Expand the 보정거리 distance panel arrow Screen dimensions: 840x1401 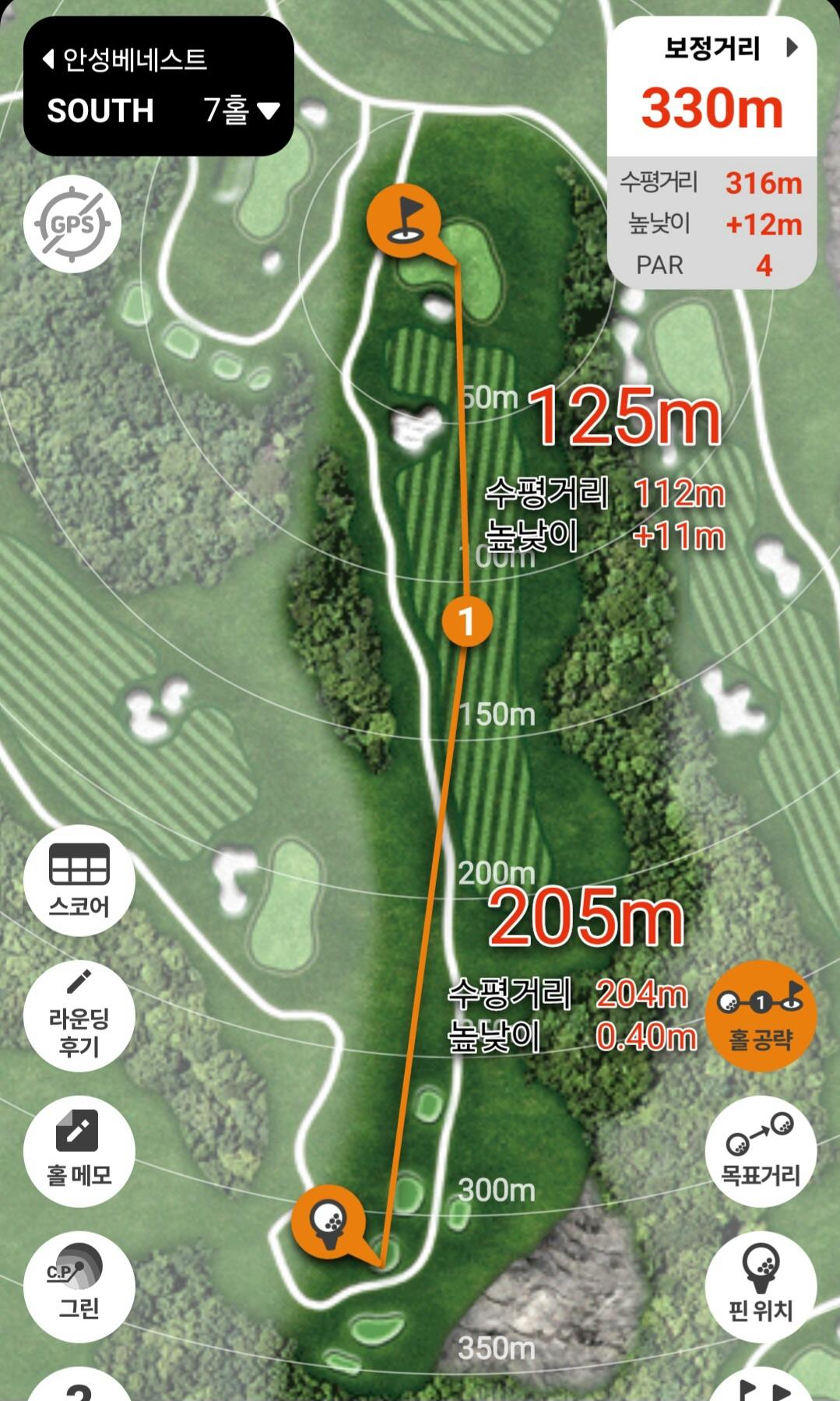[x=792, y=48]
